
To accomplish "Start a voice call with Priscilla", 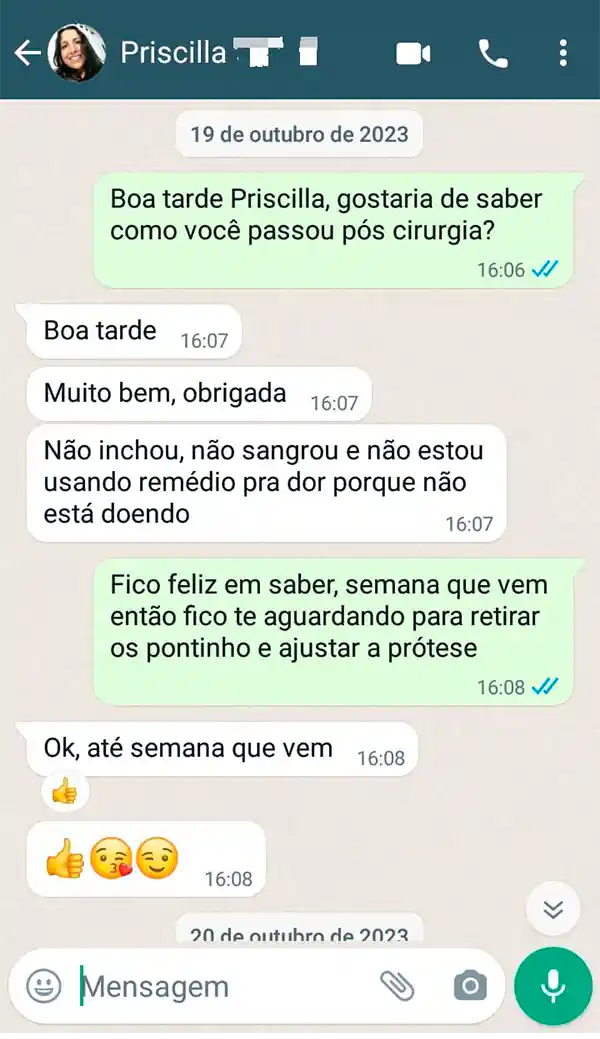I will pos(493,53).
